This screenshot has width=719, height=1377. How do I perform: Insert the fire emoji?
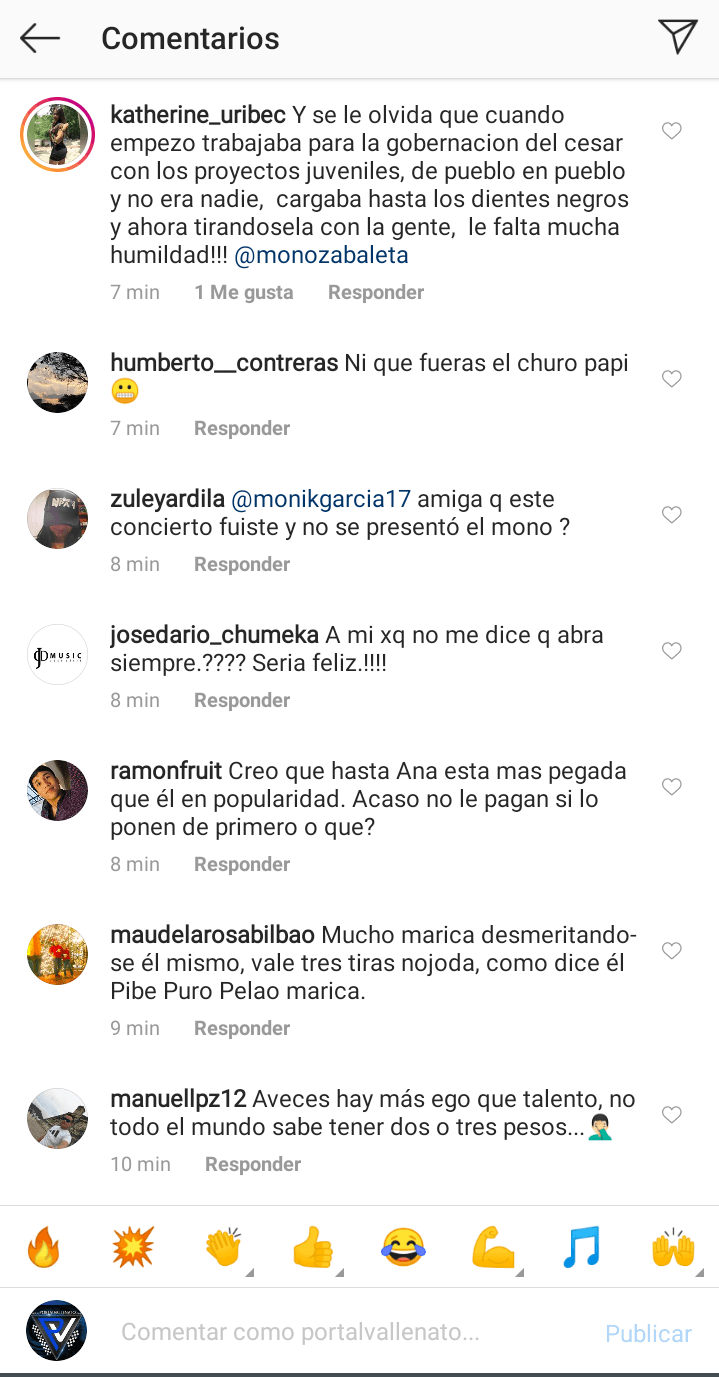pos(44,1248)
